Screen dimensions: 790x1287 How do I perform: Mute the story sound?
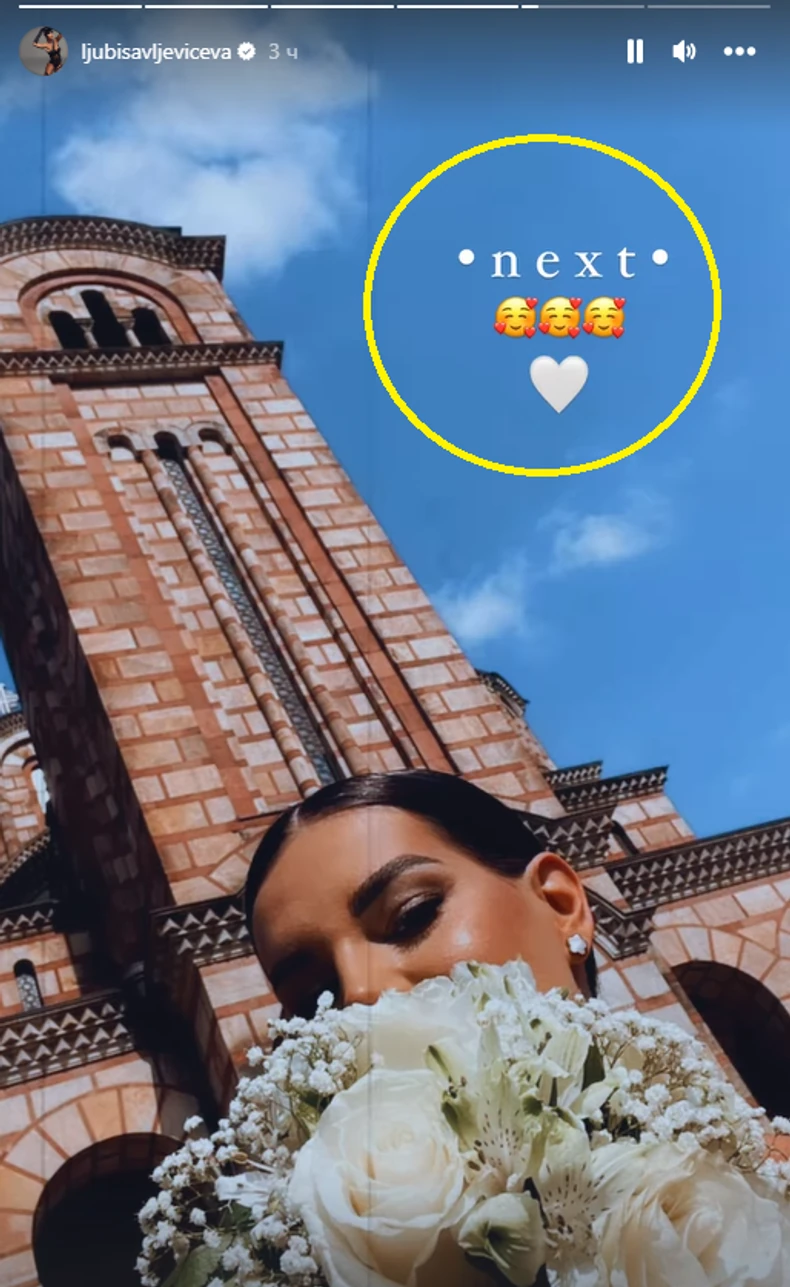pos(684,52)
